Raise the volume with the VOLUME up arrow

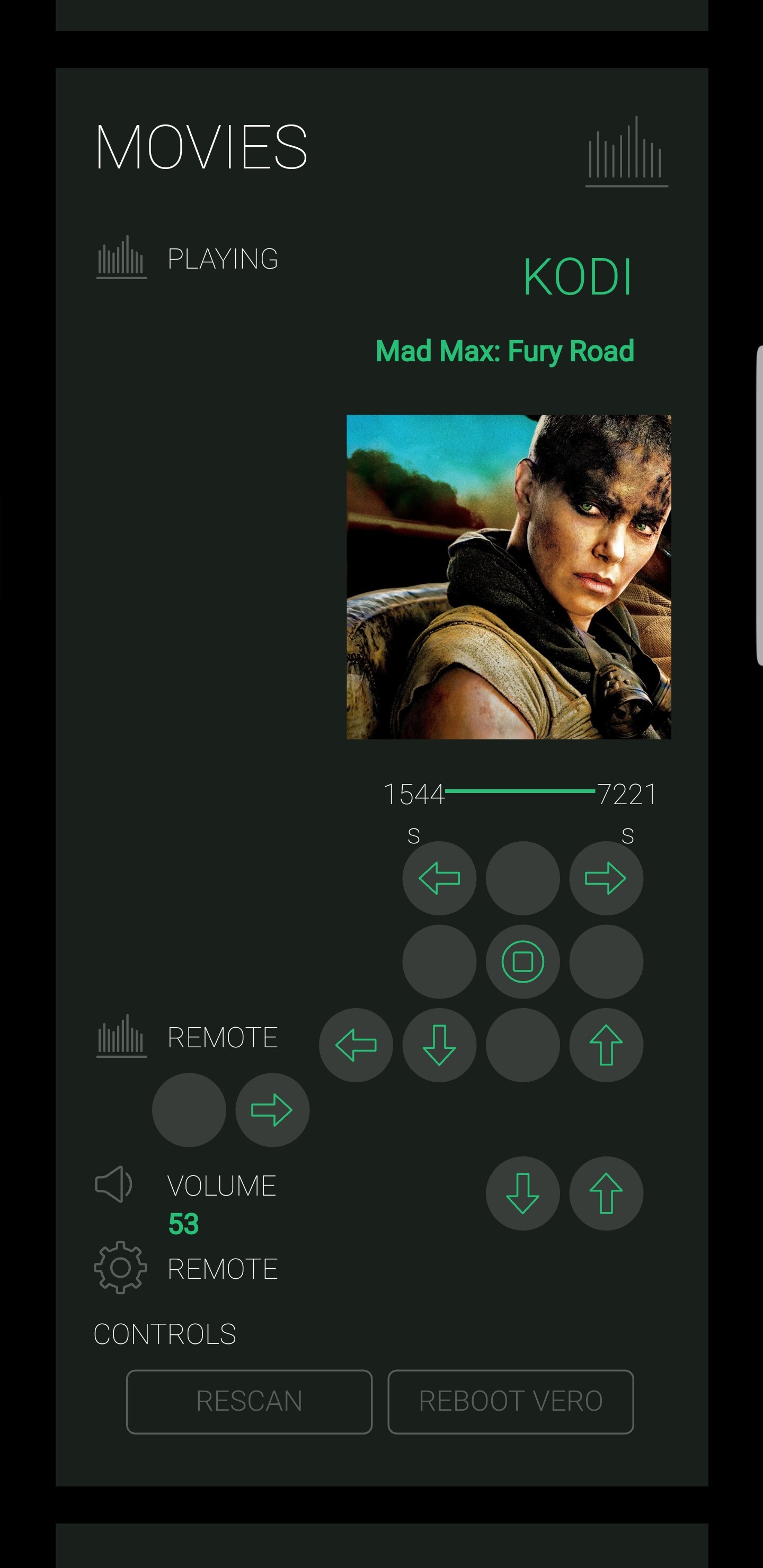click(606, 1193)
